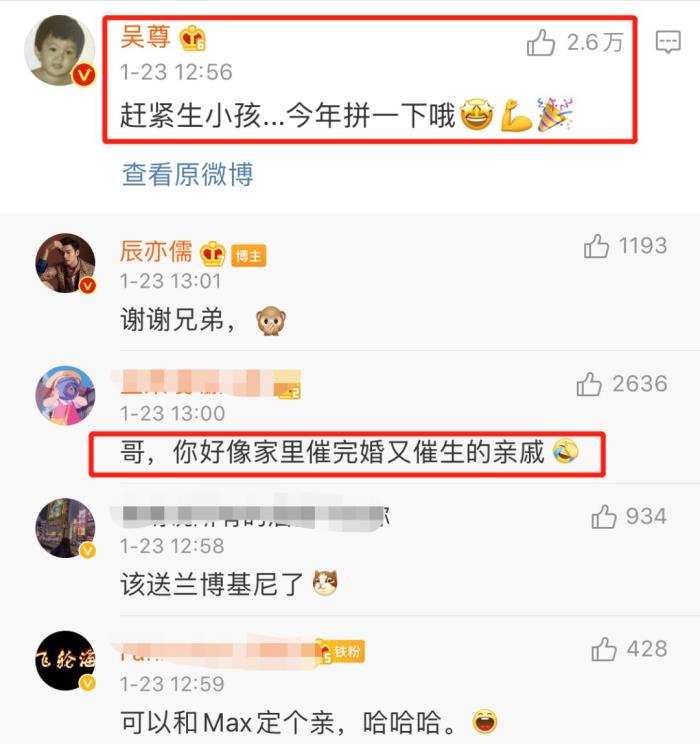The height and width of the screenshot is (744, 700).
Task: Like the comment with 2636 likes
Action: click(590, 384)
